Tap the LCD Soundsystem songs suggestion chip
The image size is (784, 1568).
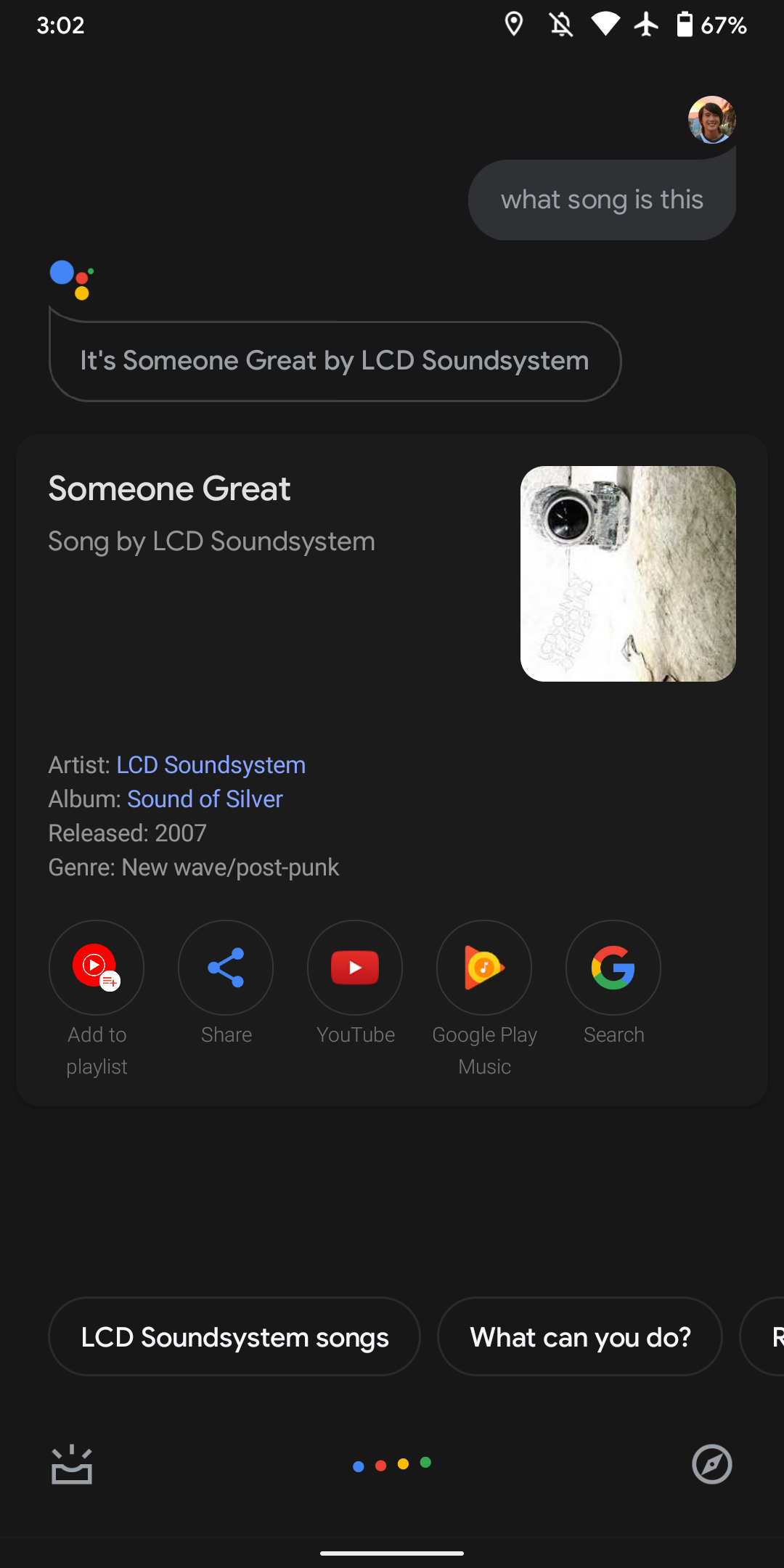pyautogui.click(x=234, y=1336)
